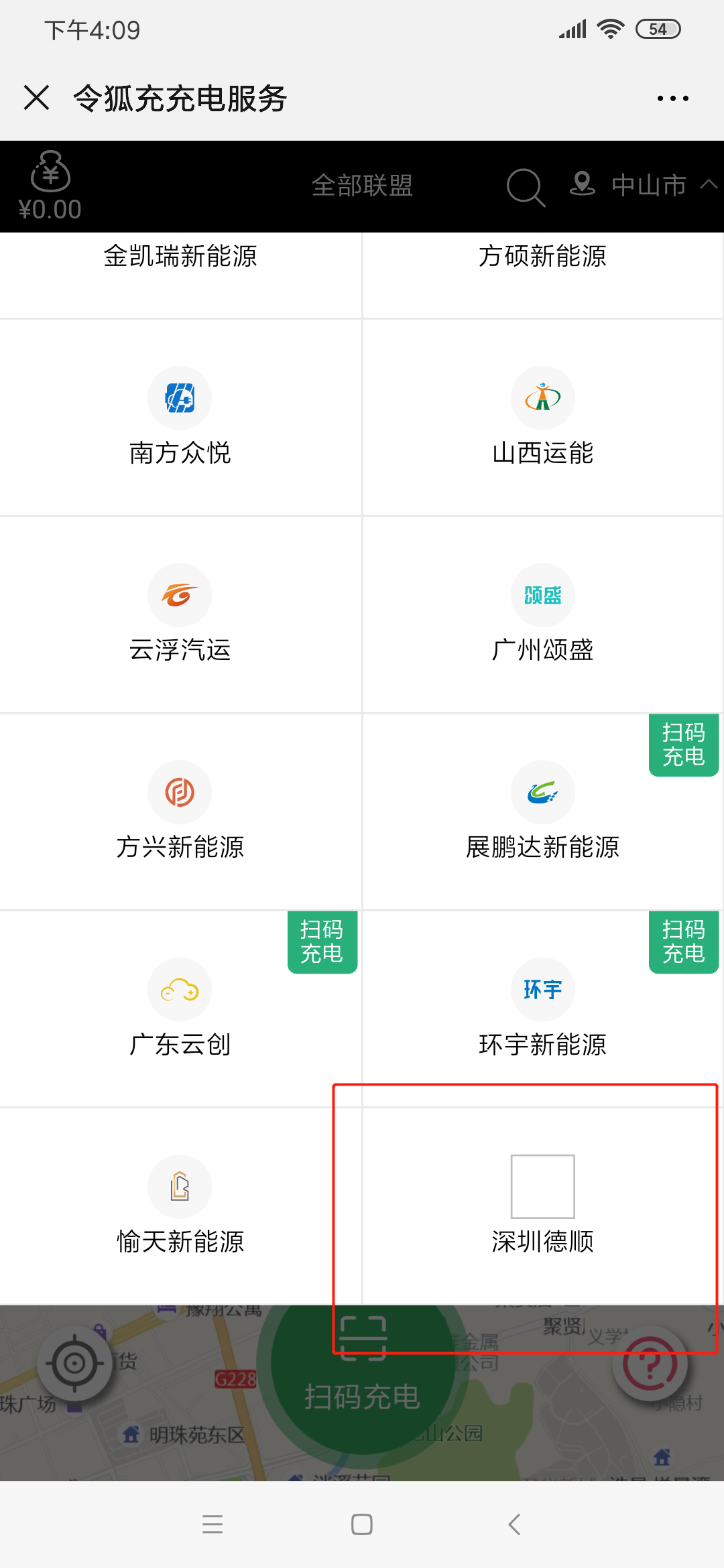Select 广东云创 operator tile

point(180,1008)
